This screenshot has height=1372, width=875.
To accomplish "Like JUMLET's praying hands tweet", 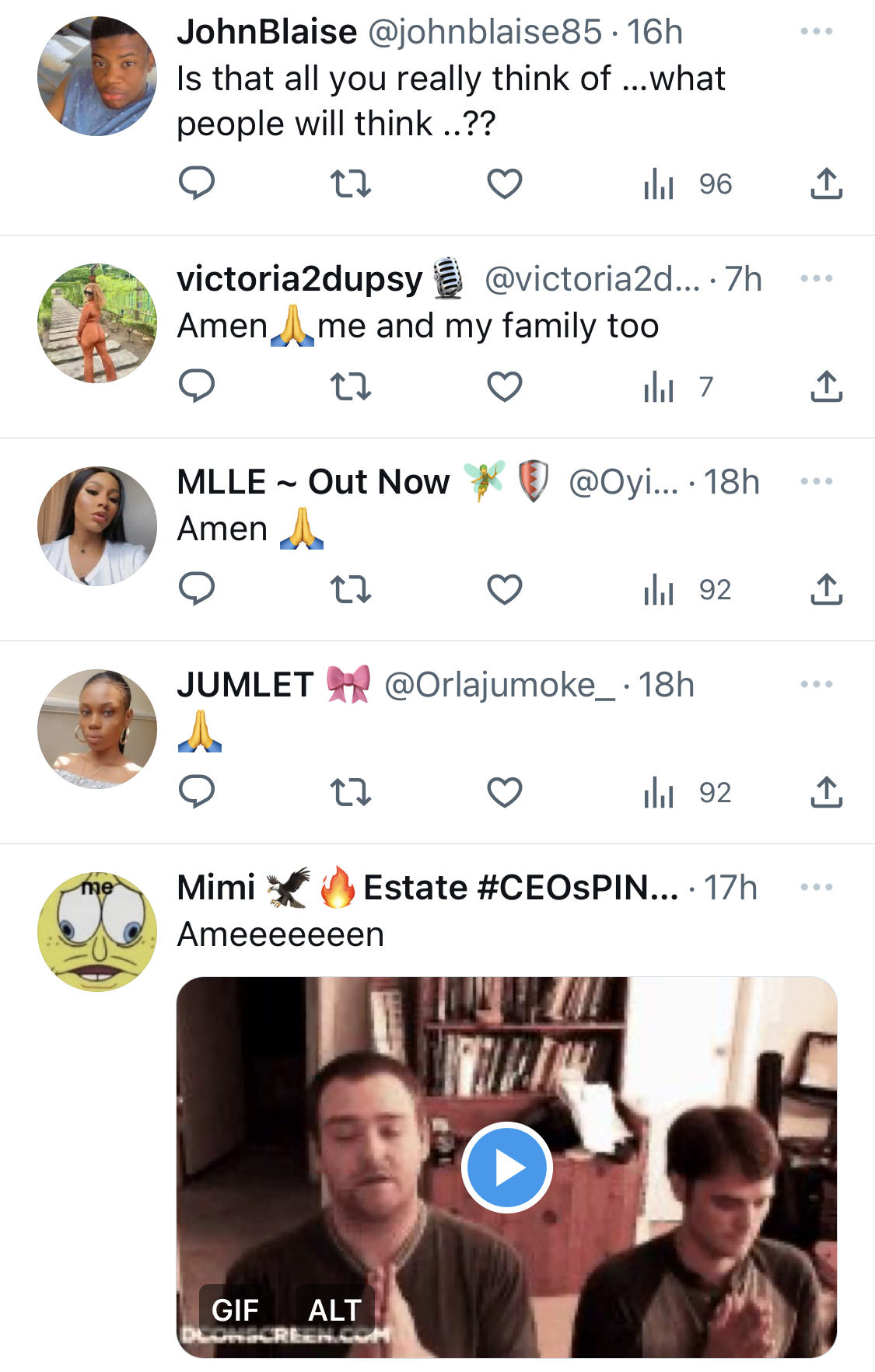I will [504, 792].
